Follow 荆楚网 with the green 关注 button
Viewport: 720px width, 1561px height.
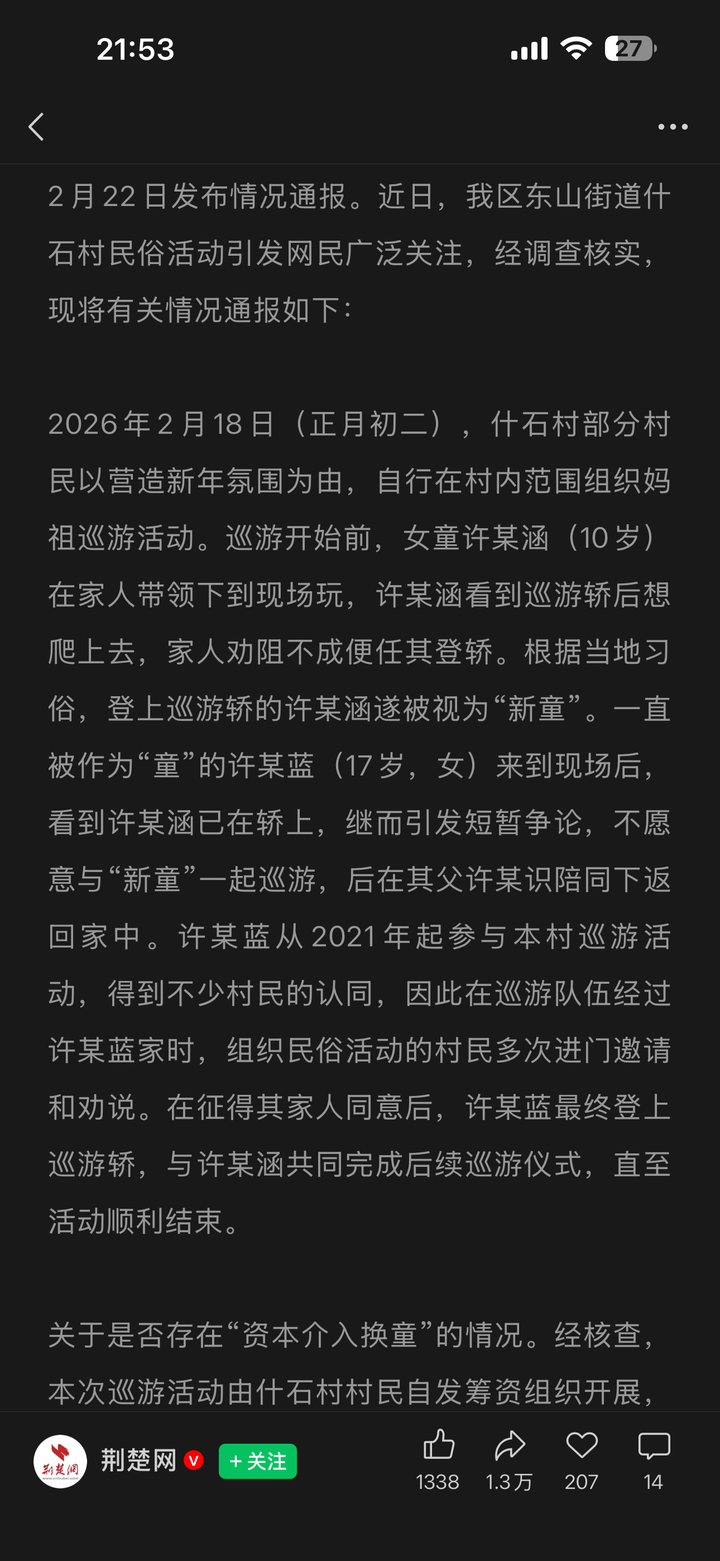[x=257, y=1461]
